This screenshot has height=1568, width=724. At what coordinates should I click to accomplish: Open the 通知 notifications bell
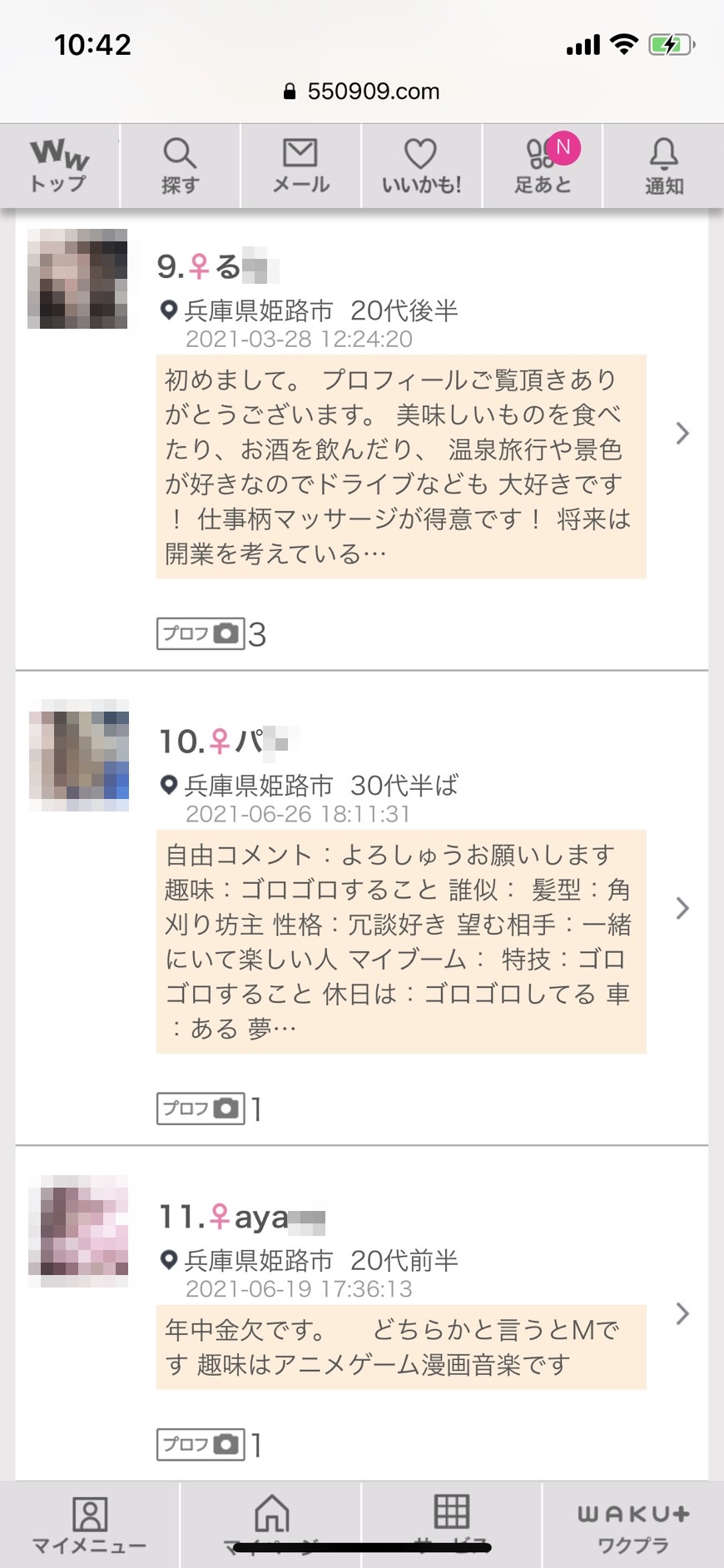tap(662, 165)
